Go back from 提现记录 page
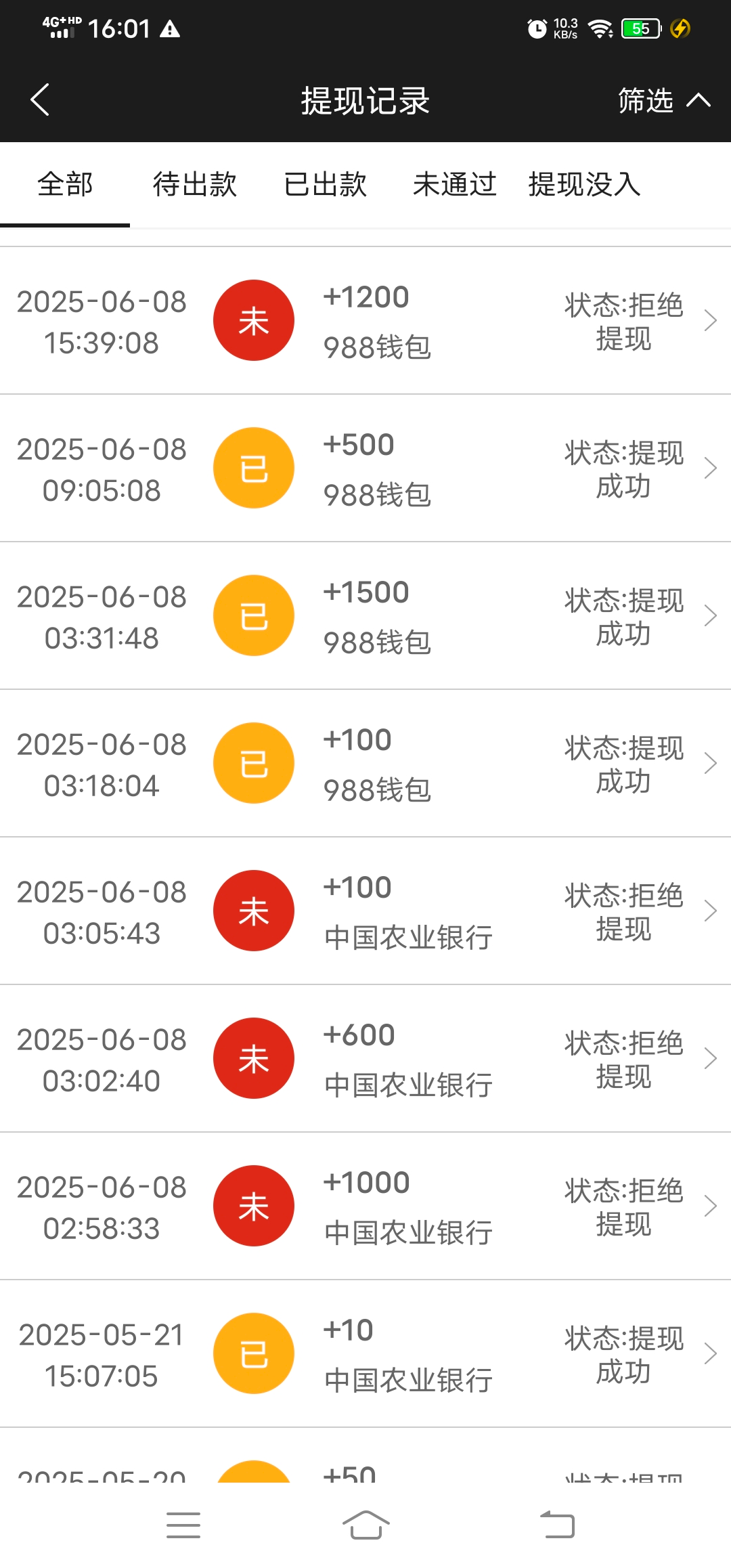This screenshot has height=1568, width=731. (41, 100)
